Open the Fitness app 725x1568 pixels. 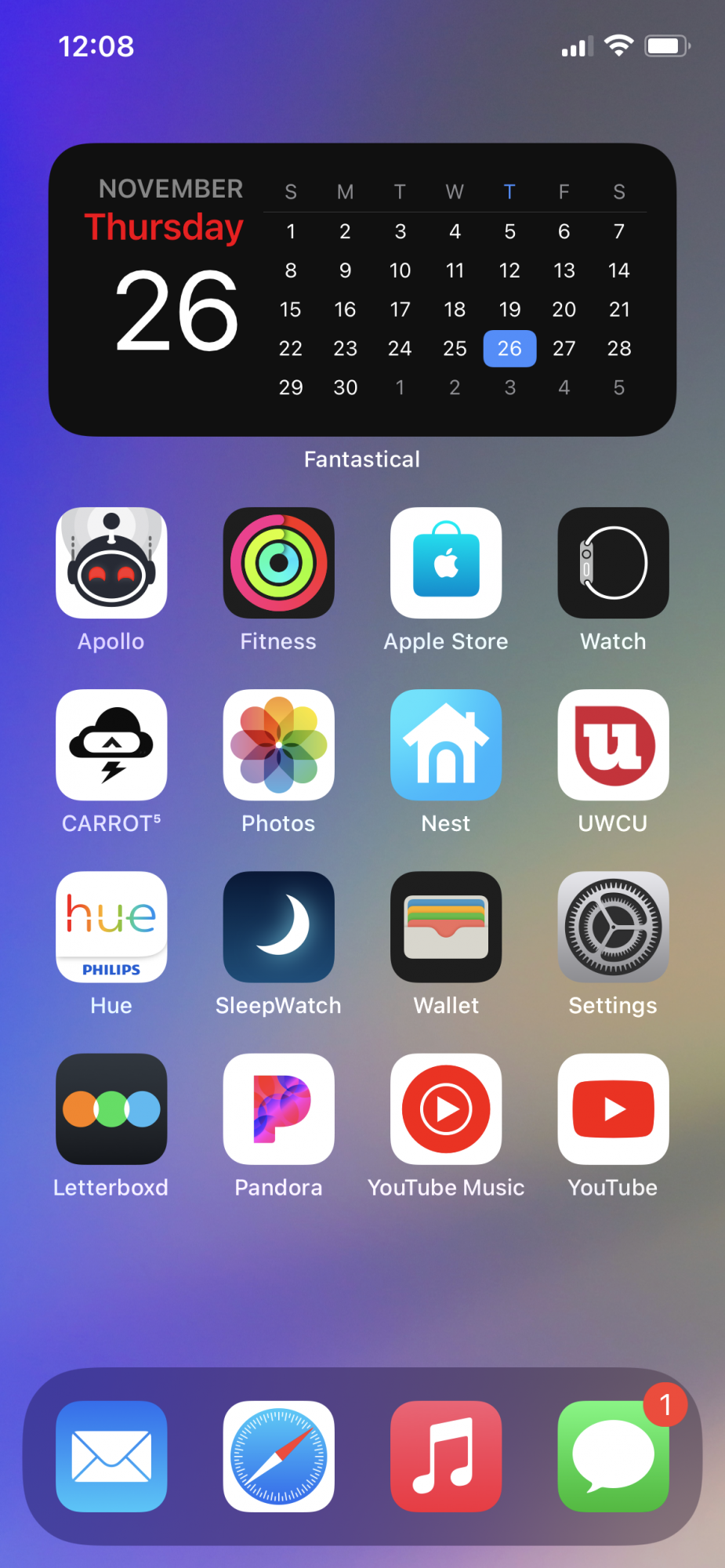(x=278, y=563)
